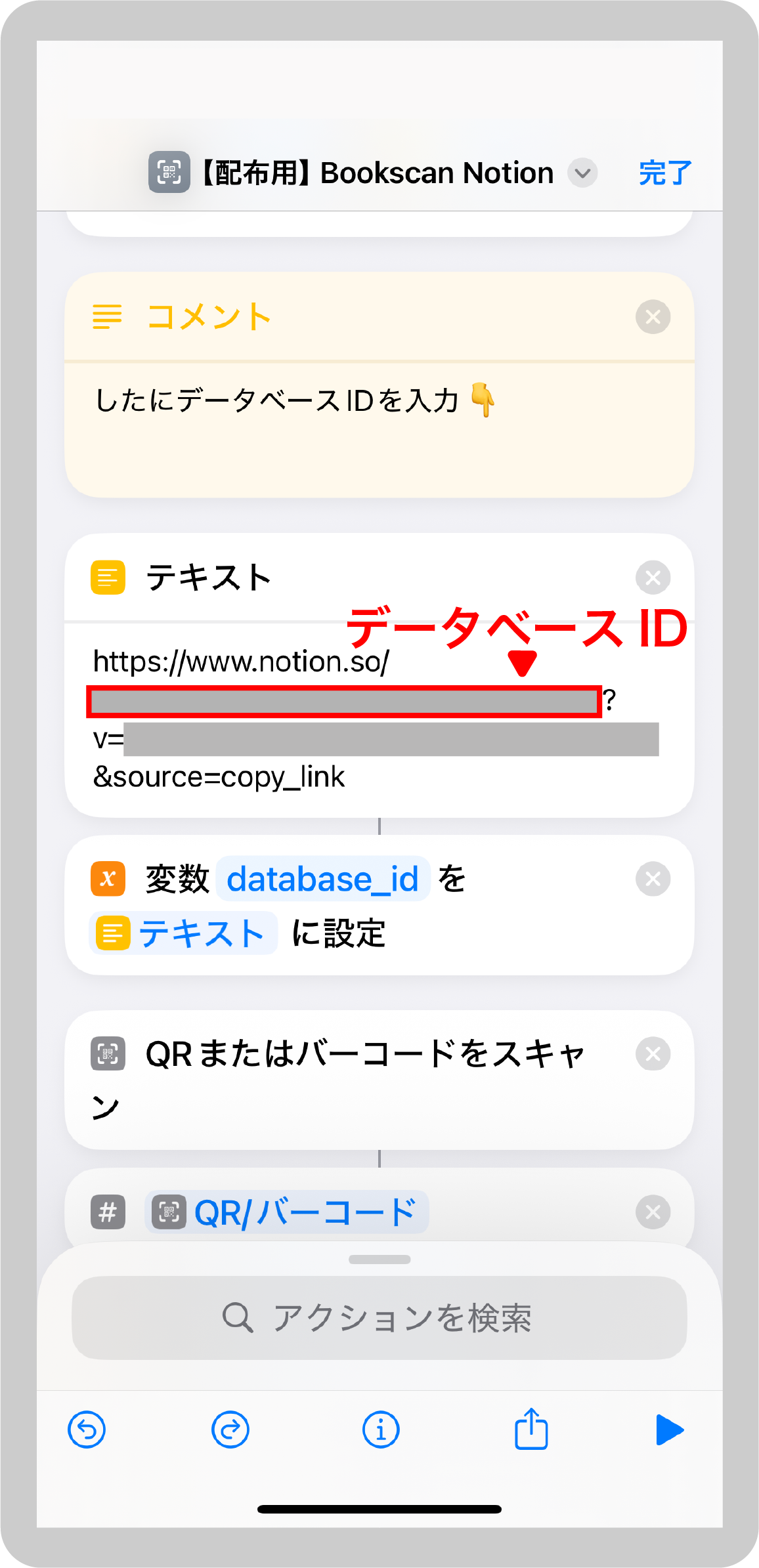
Task: Run the shortcut with play button
Action: tap(670, 1430)
